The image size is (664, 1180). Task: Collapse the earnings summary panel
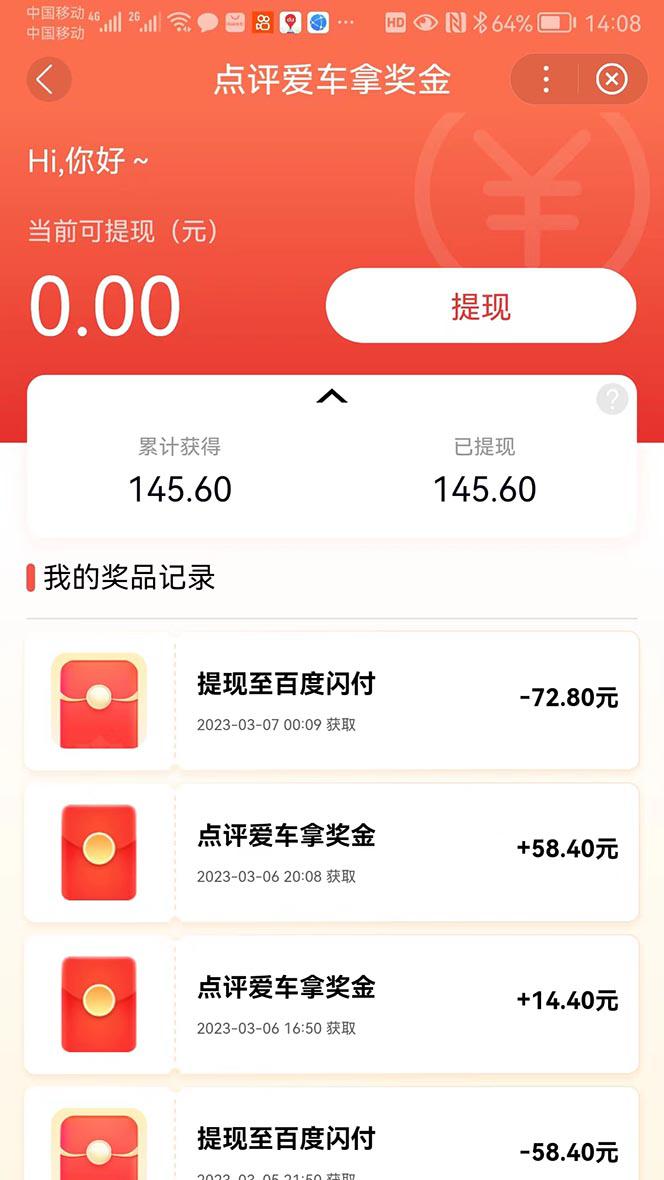click(x=332, y=397)
